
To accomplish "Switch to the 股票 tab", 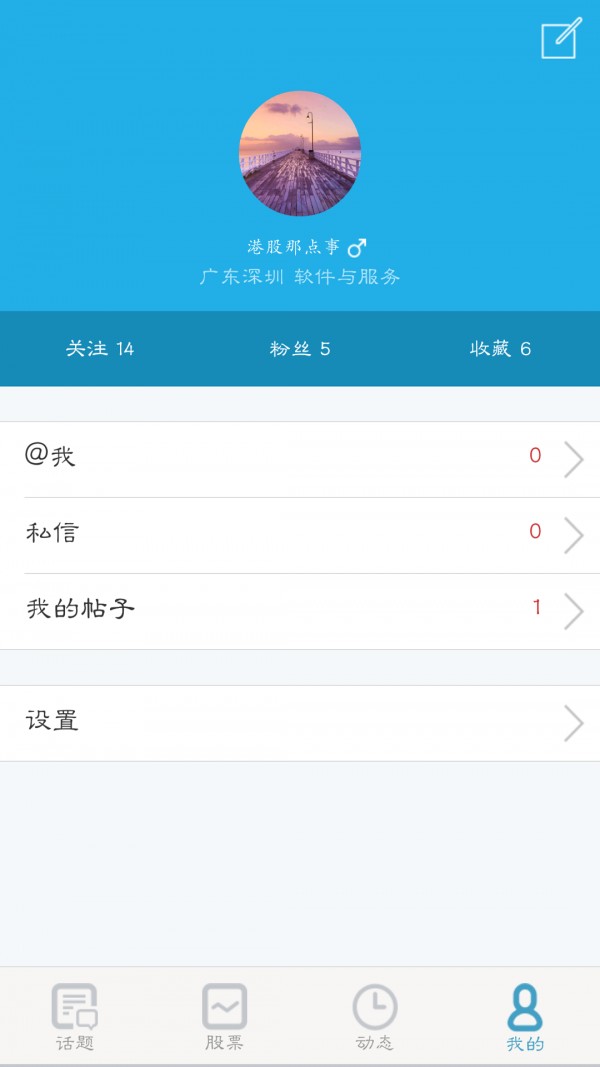I will pos(224,1017).
